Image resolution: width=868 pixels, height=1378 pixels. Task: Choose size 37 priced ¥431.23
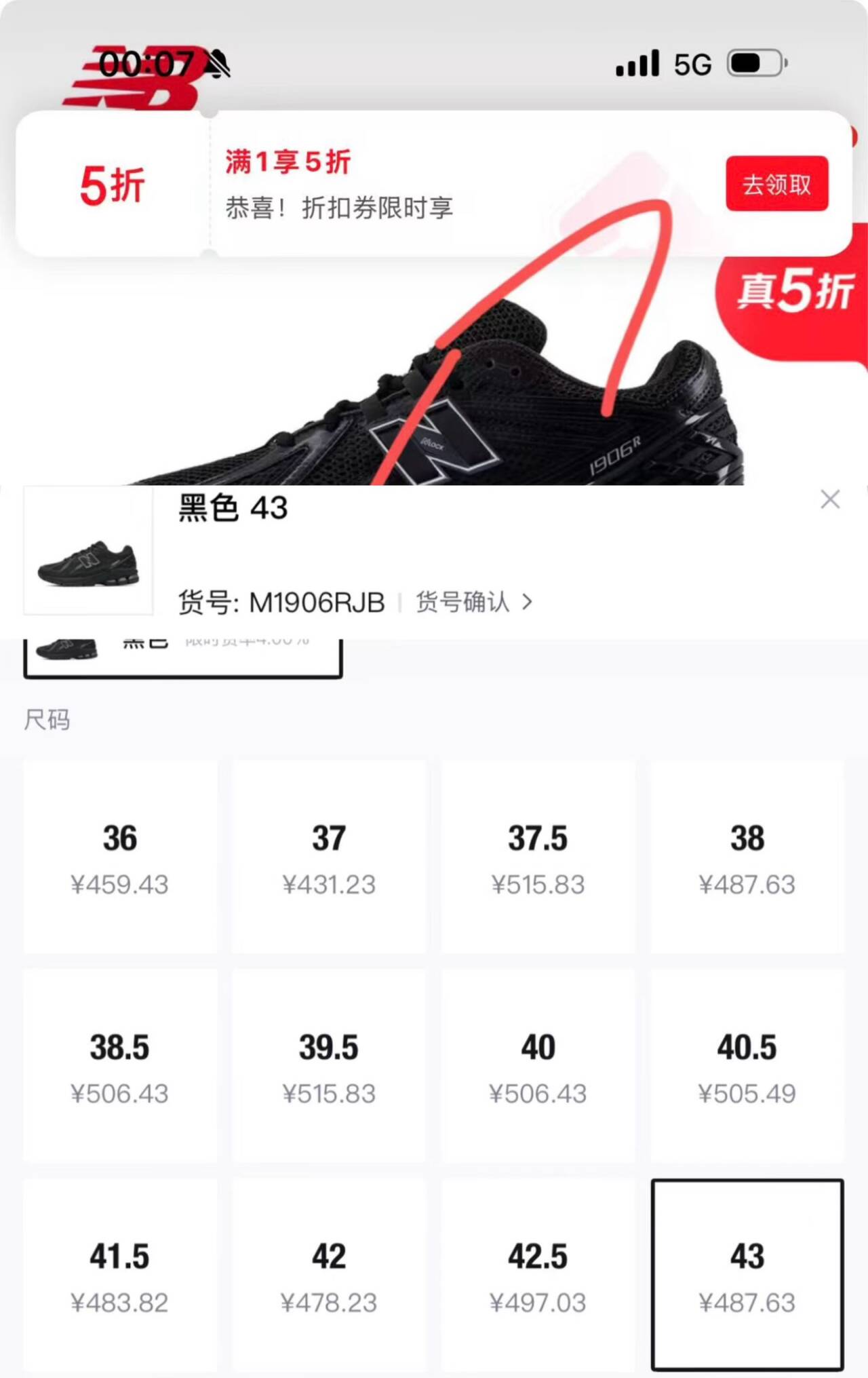[329, 857]
